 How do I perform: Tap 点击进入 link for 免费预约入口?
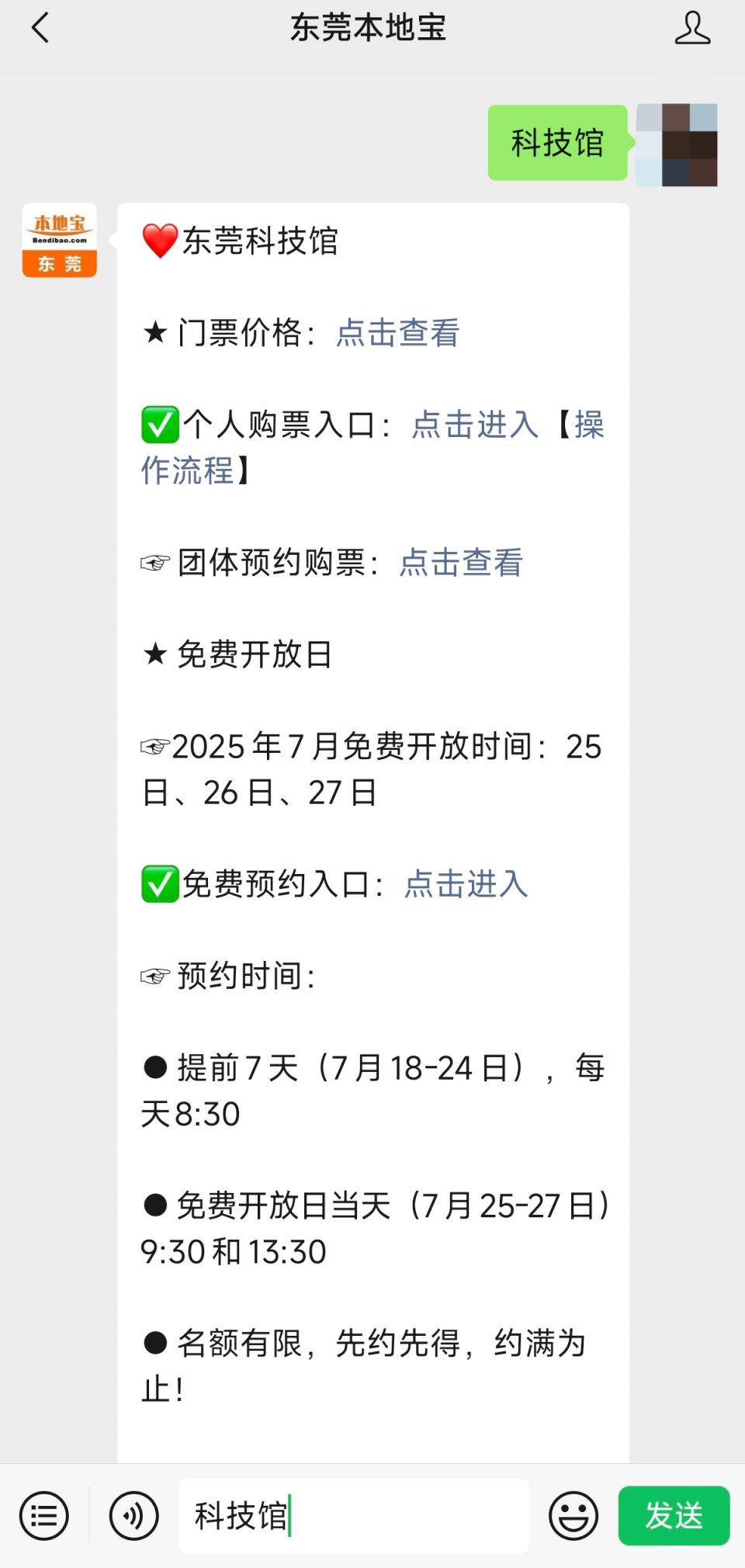[x=466, y=884]
